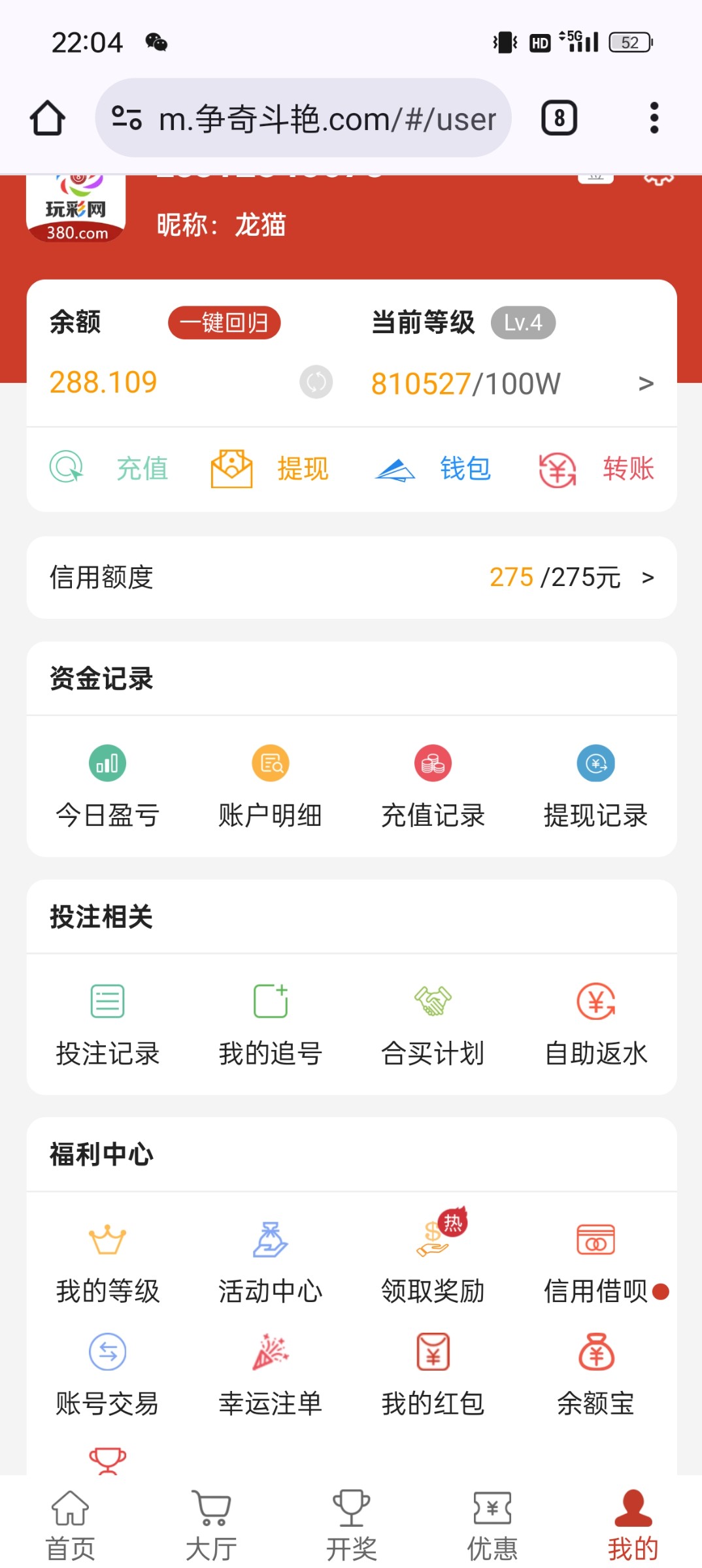Switch to the 开奖 tab
Image resolution: width=702 pixels, height=1568 pixels.
(x=352, y=1524)
